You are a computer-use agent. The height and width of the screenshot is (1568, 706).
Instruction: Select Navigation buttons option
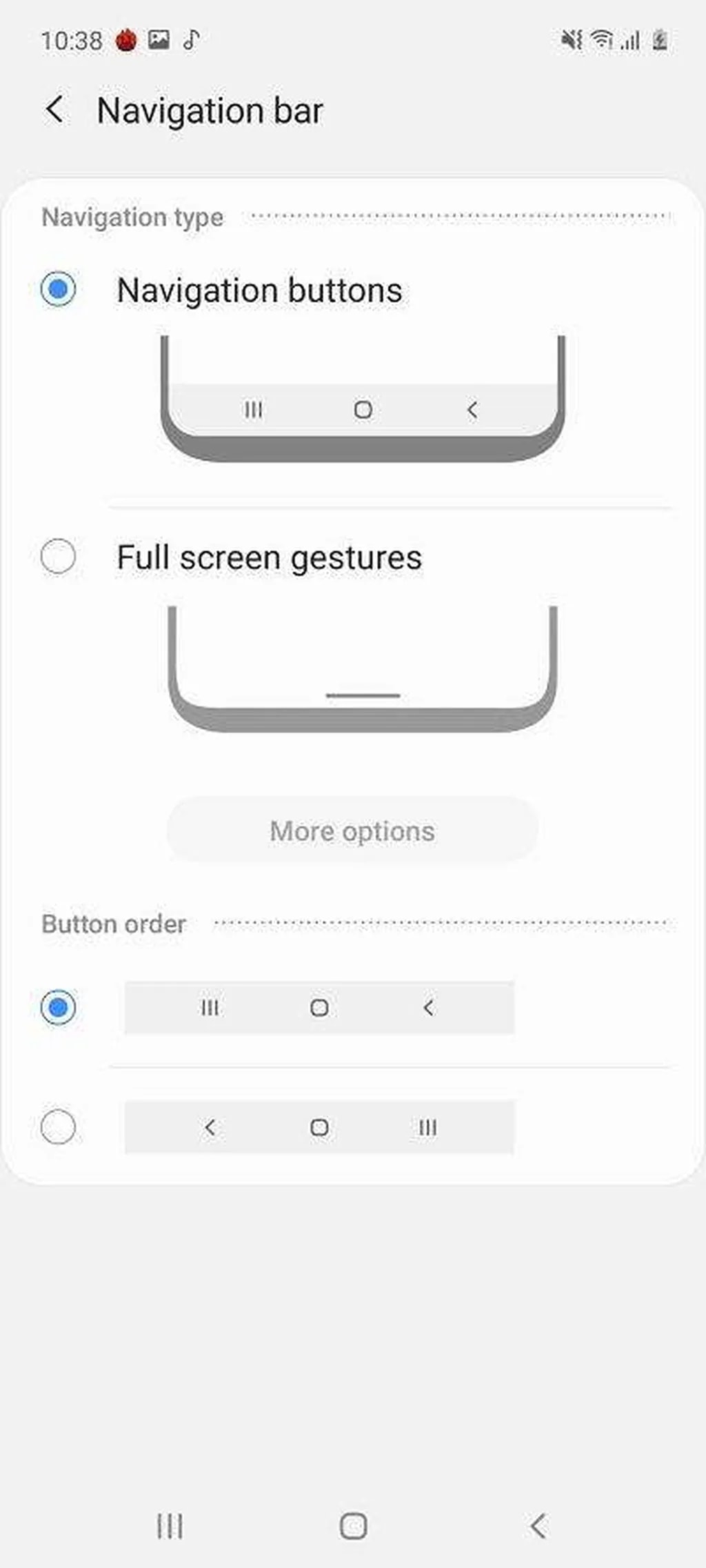59,289
